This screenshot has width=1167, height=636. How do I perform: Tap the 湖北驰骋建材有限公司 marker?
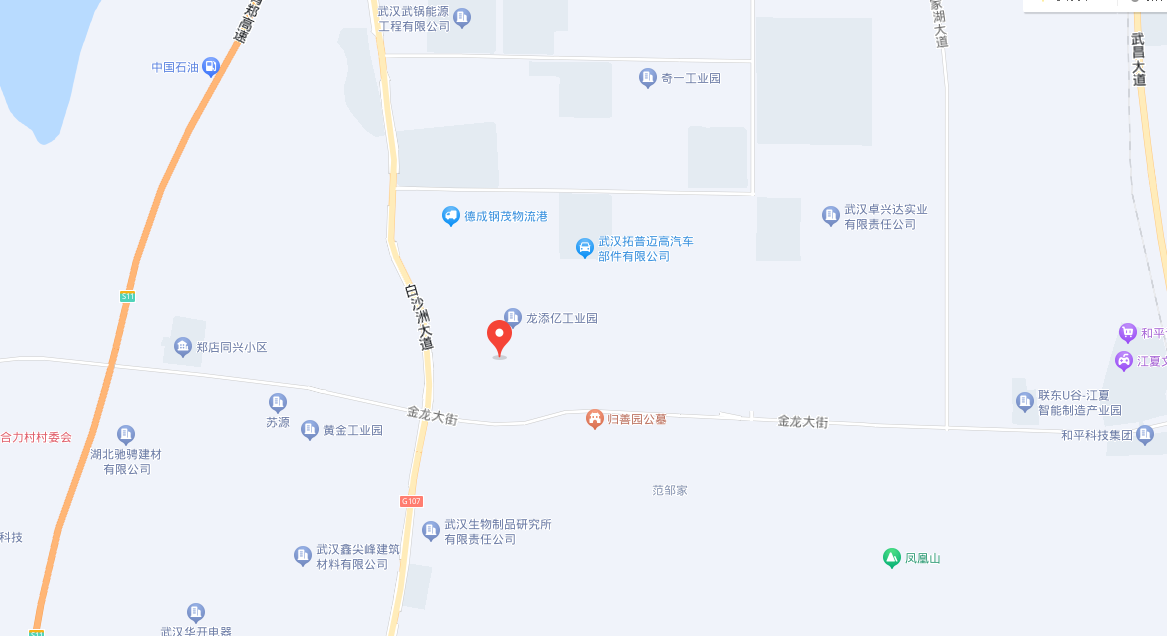126,434
